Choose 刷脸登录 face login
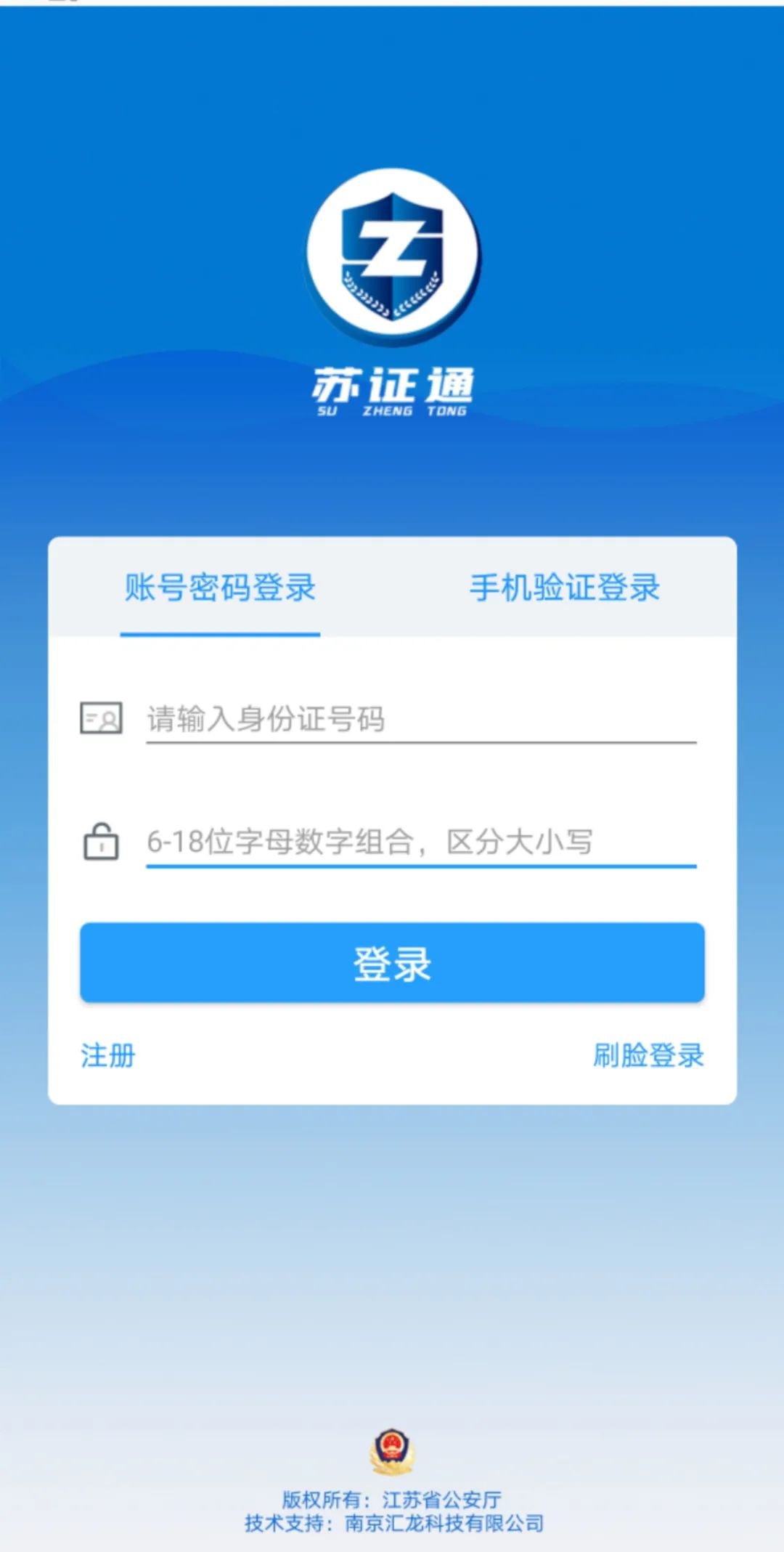This screenshot has height=1552, width=784. point(648,1055)
